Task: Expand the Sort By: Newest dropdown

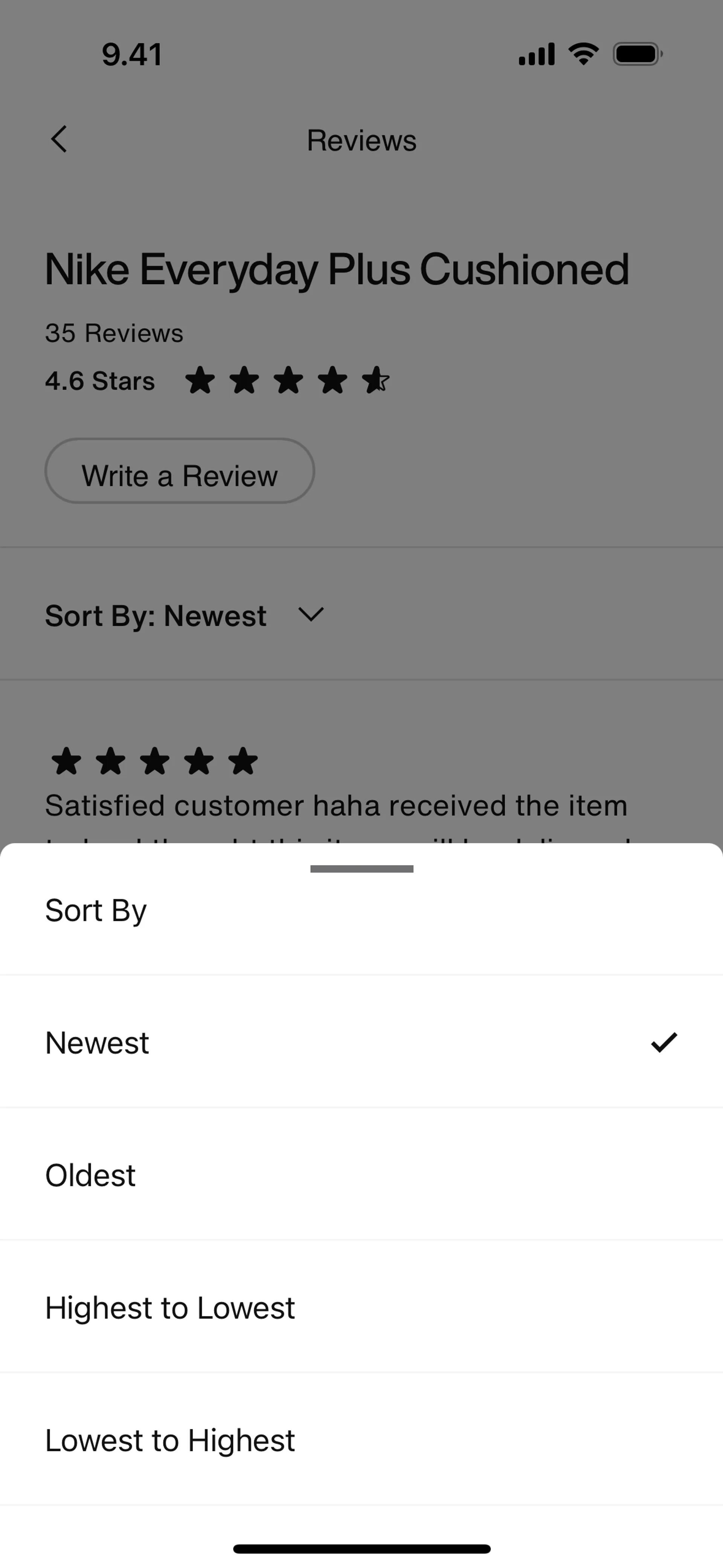Action: [x=185, y=615]
